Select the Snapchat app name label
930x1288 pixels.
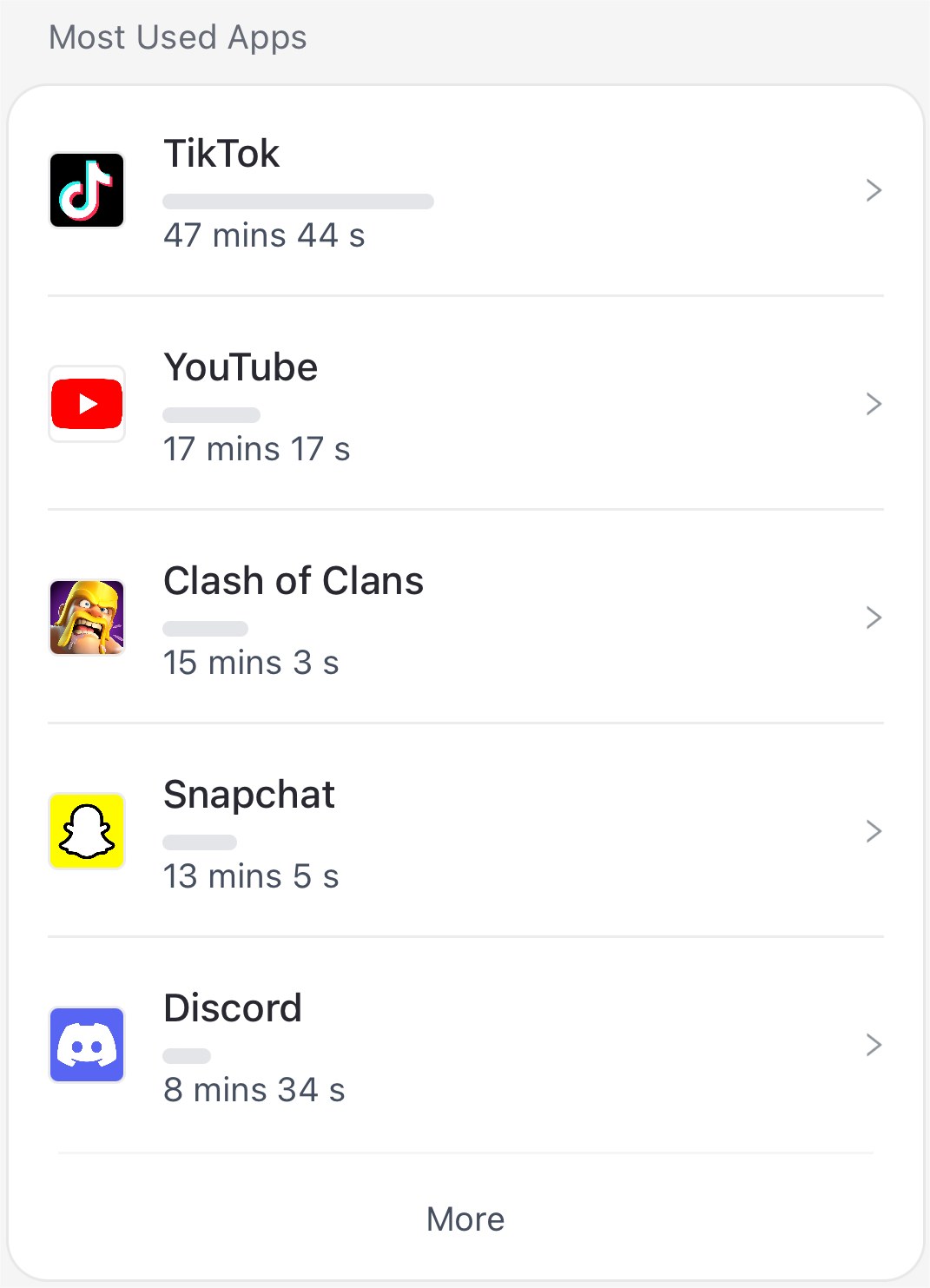(x=249, y=794)
